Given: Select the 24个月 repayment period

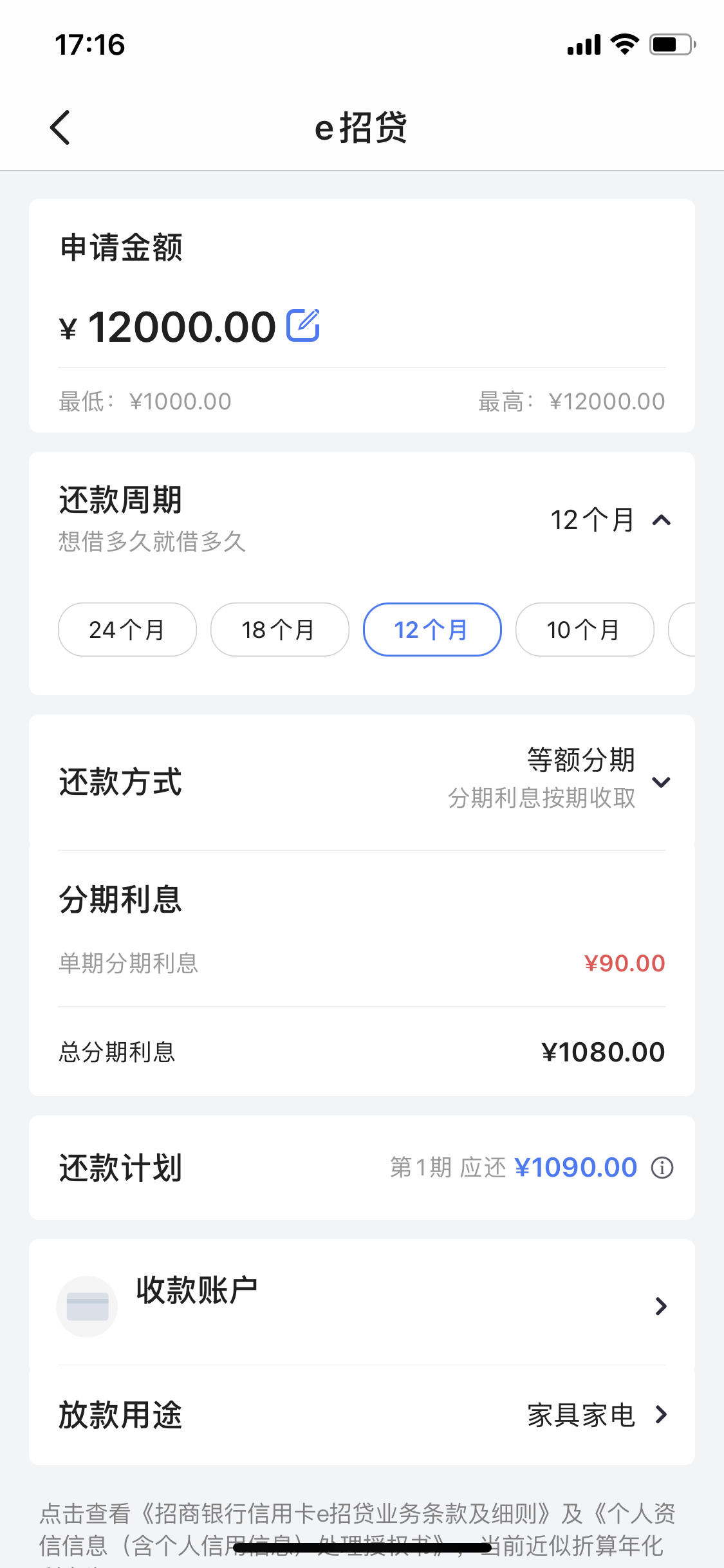Looking at the screenshot, I should point(127,630).
